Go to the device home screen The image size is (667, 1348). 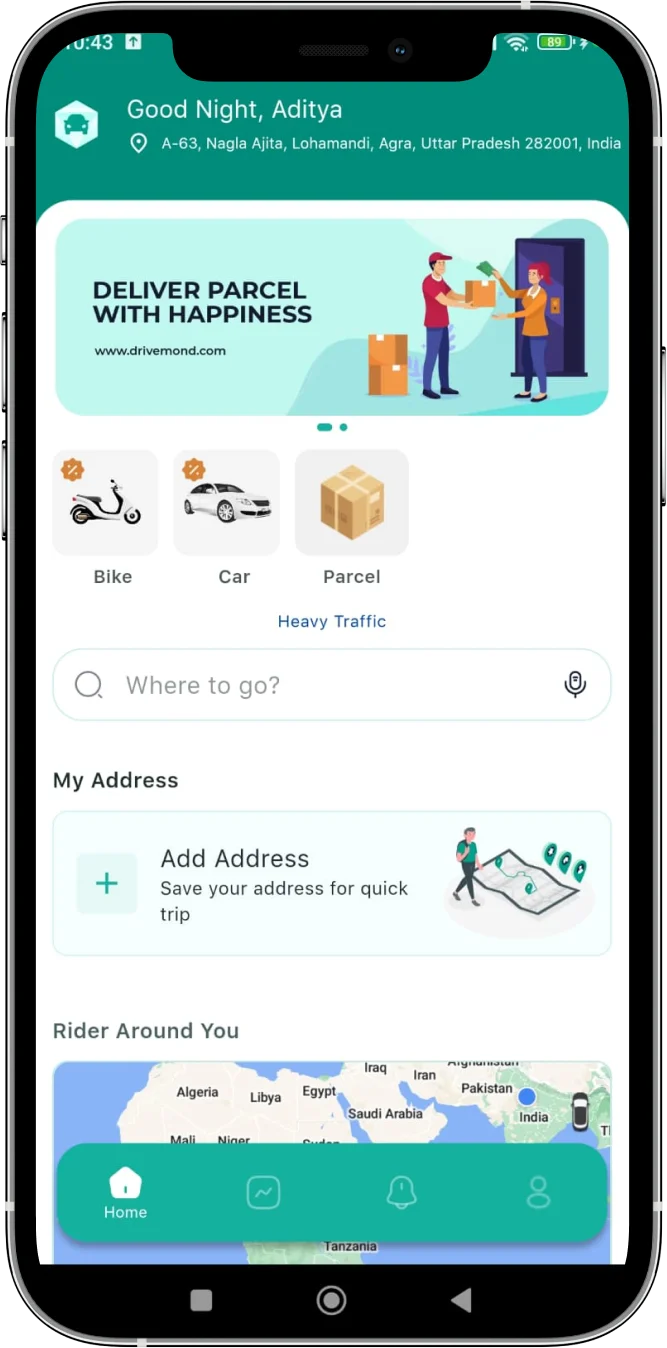(331, 1300)
